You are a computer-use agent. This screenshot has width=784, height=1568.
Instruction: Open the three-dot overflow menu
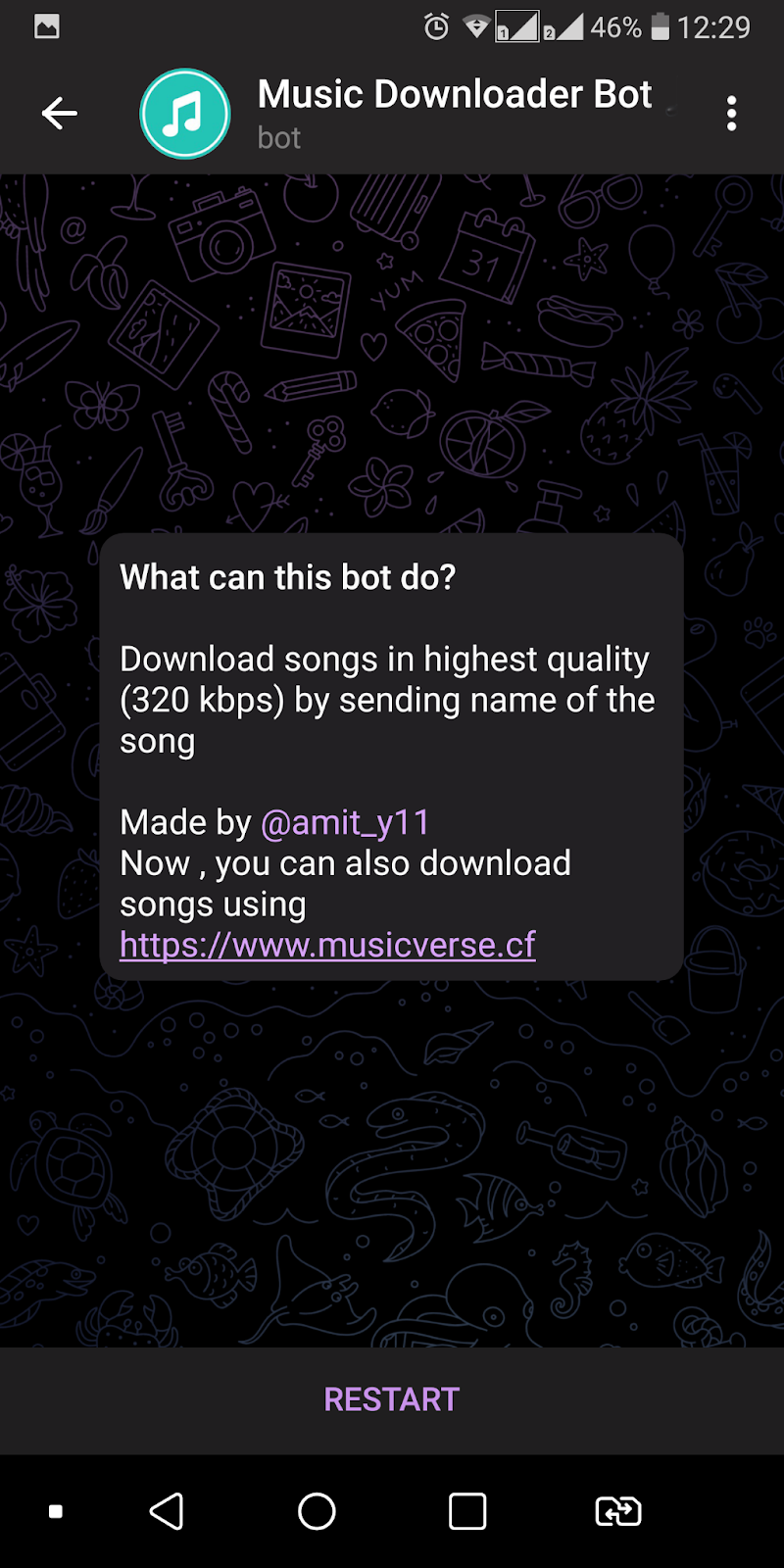click(x=731, y=114)
